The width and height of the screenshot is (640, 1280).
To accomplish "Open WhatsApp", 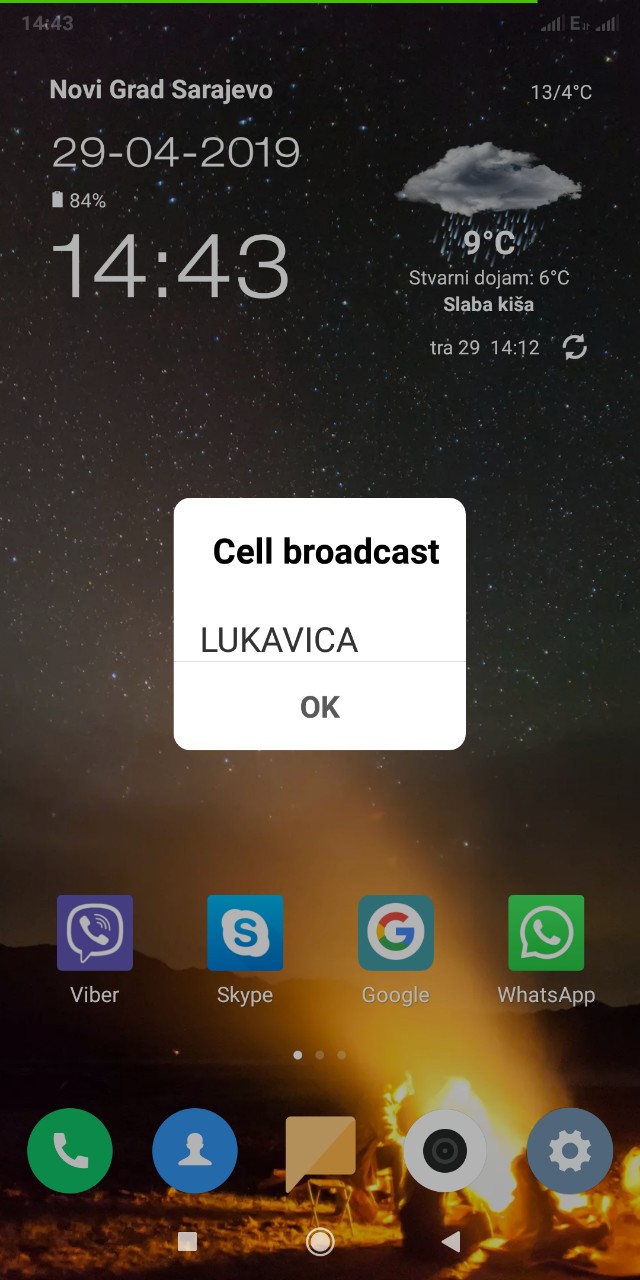I will [x=546, y=933].
